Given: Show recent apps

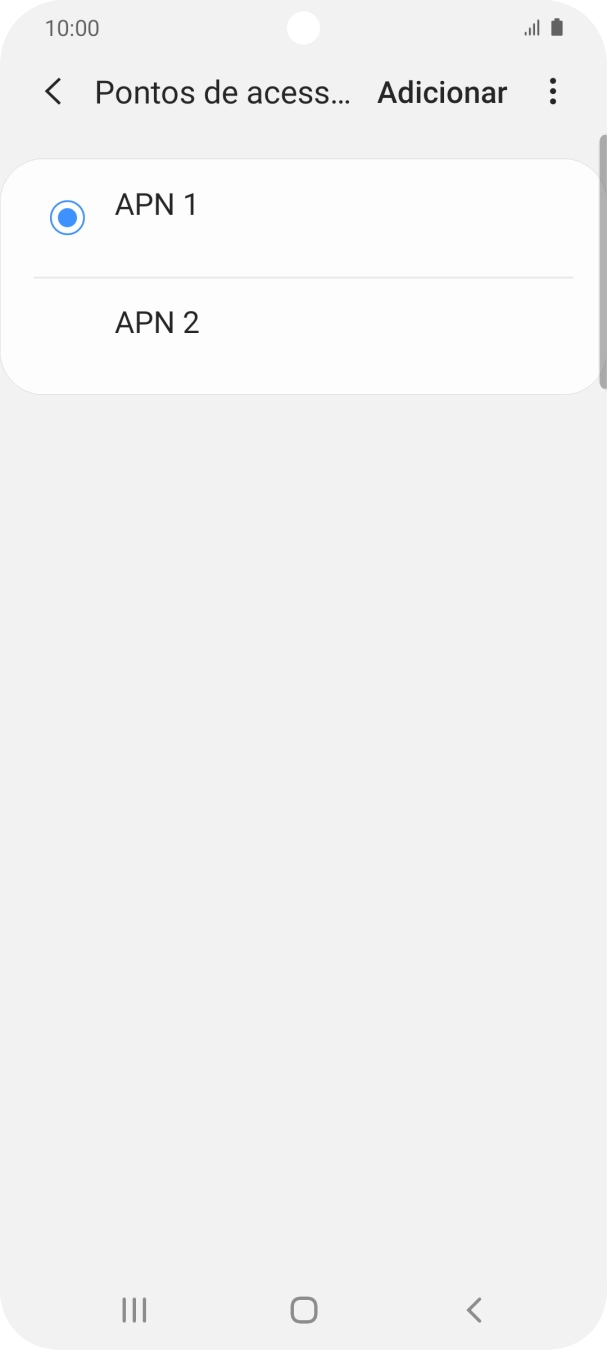Looking at the screenshot, I should tap(134, 1309).
